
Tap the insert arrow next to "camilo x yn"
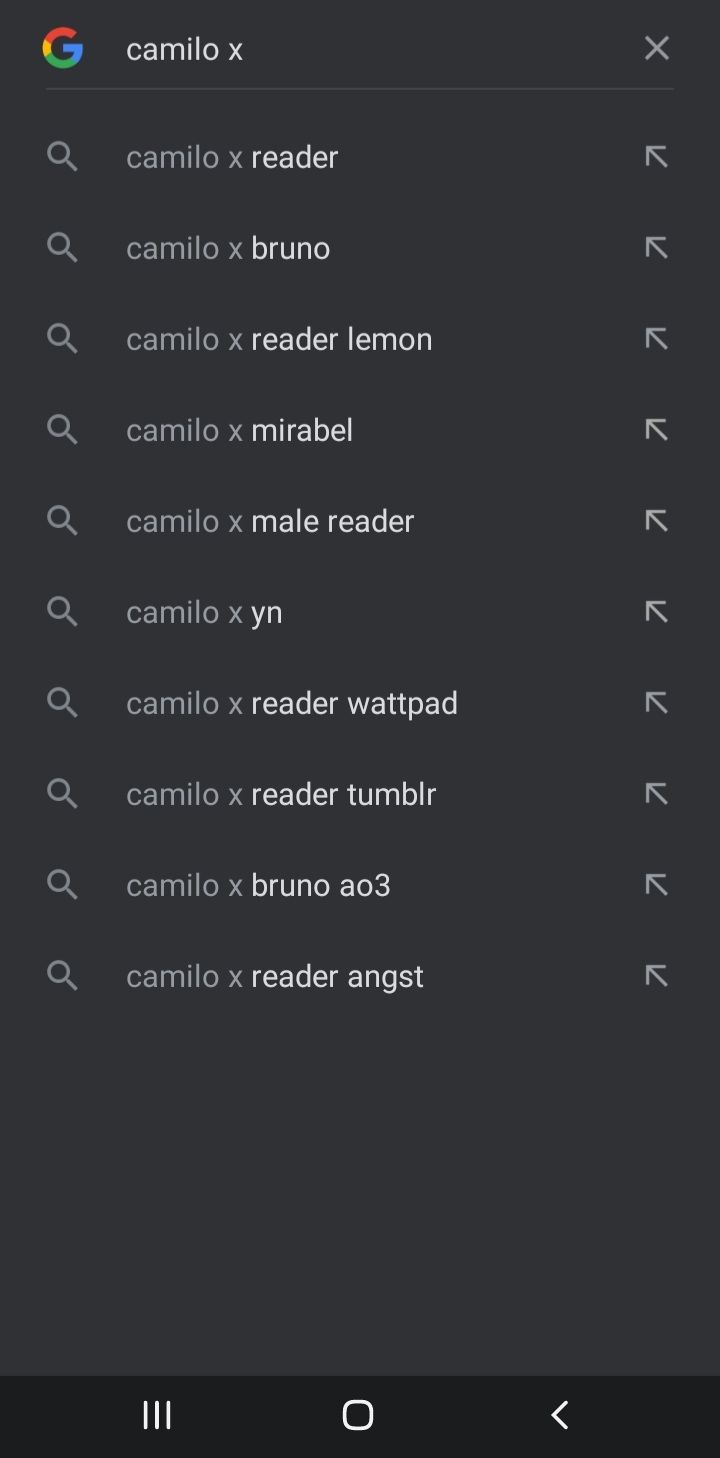656,612
